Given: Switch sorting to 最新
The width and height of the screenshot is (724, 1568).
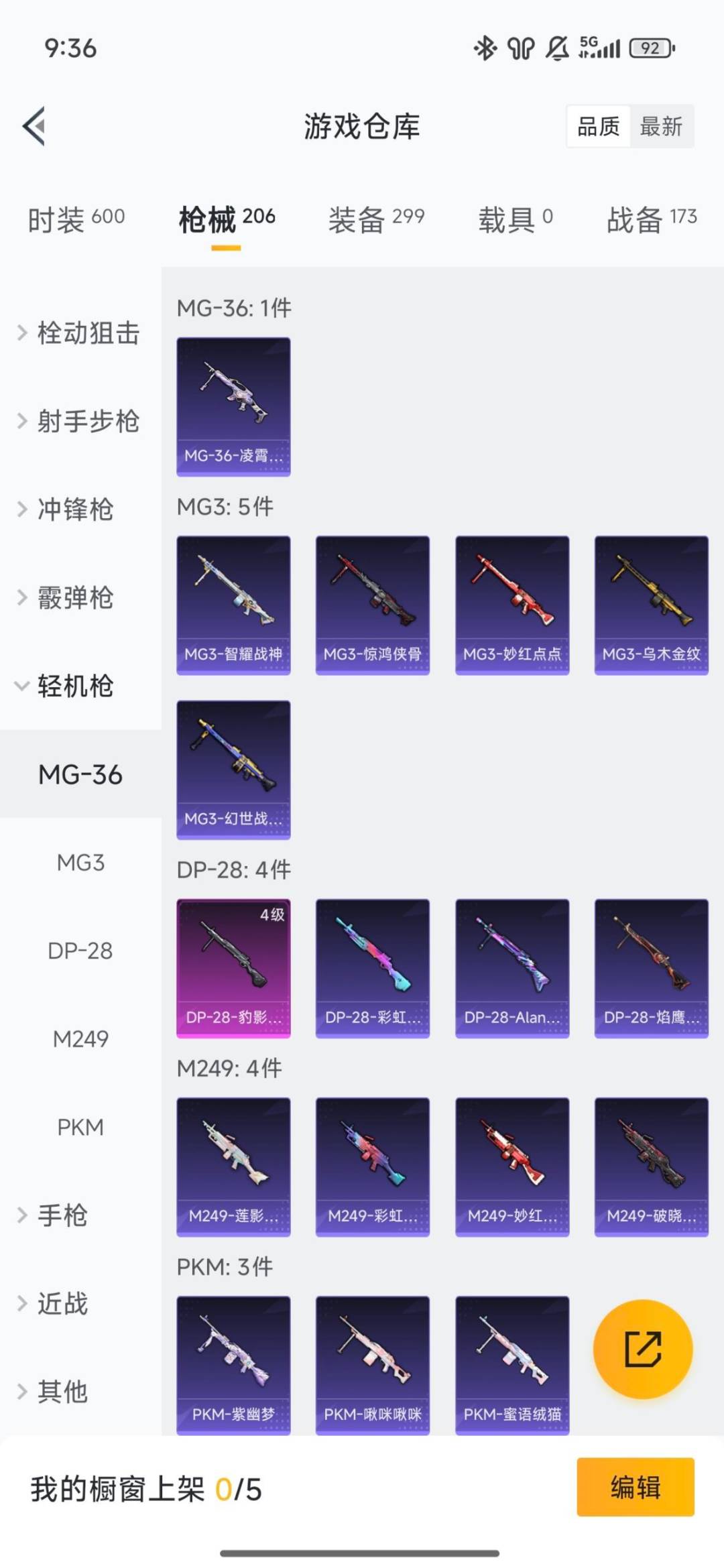Looking at the screenshot, I should pos(660,127).
